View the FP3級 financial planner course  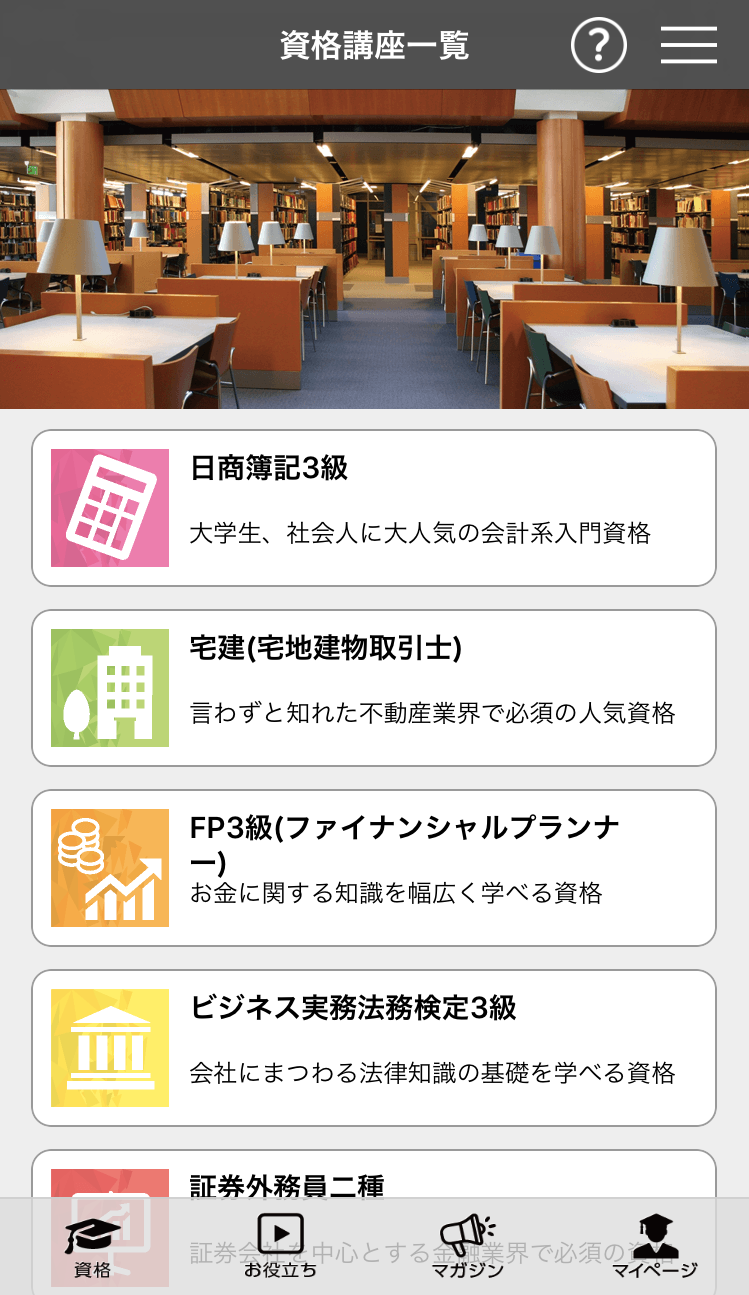374,868
